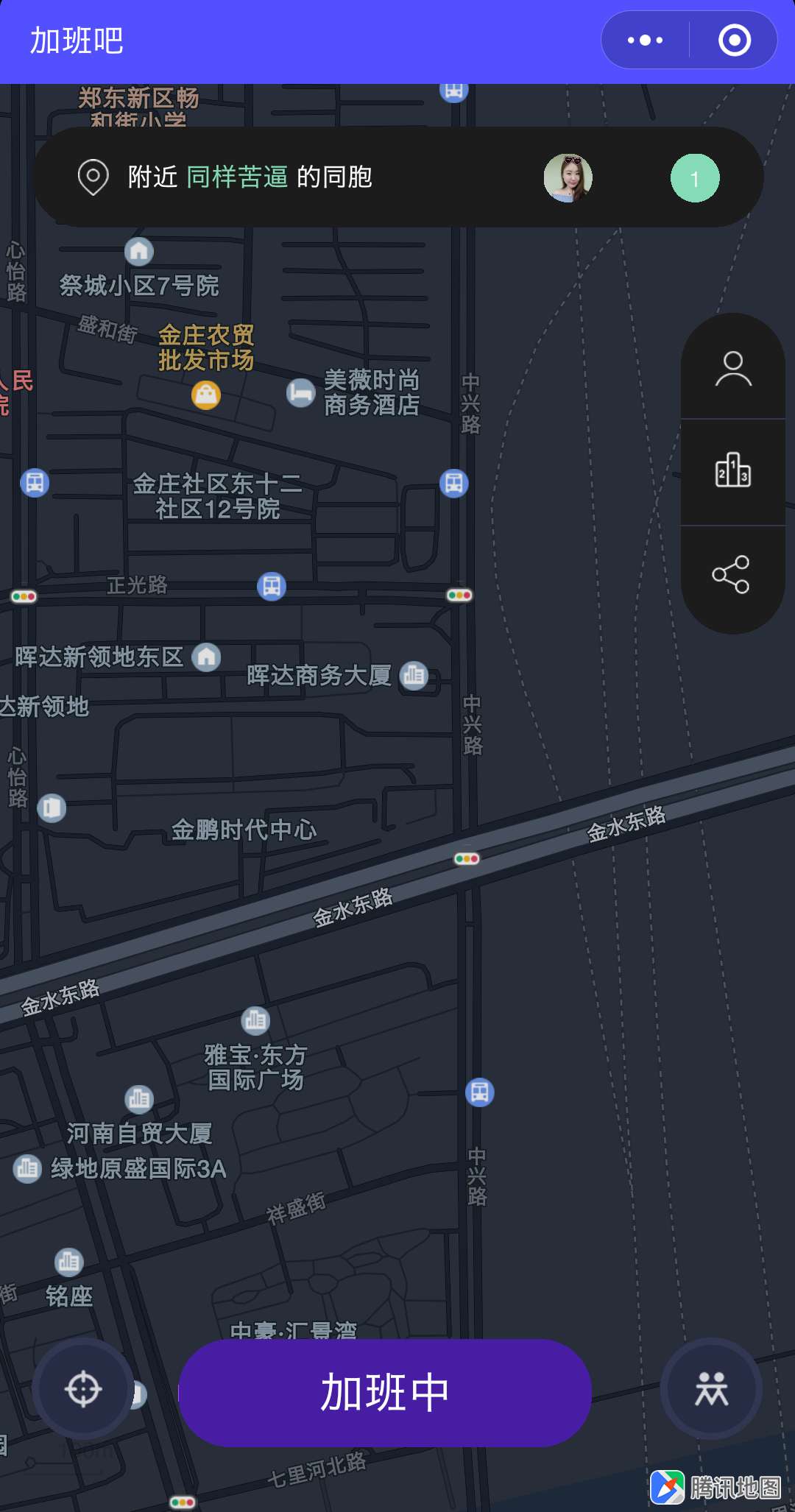795x1512 pixels.
Task: View the nearby user's avatar
Action: (x=568, y=178)
